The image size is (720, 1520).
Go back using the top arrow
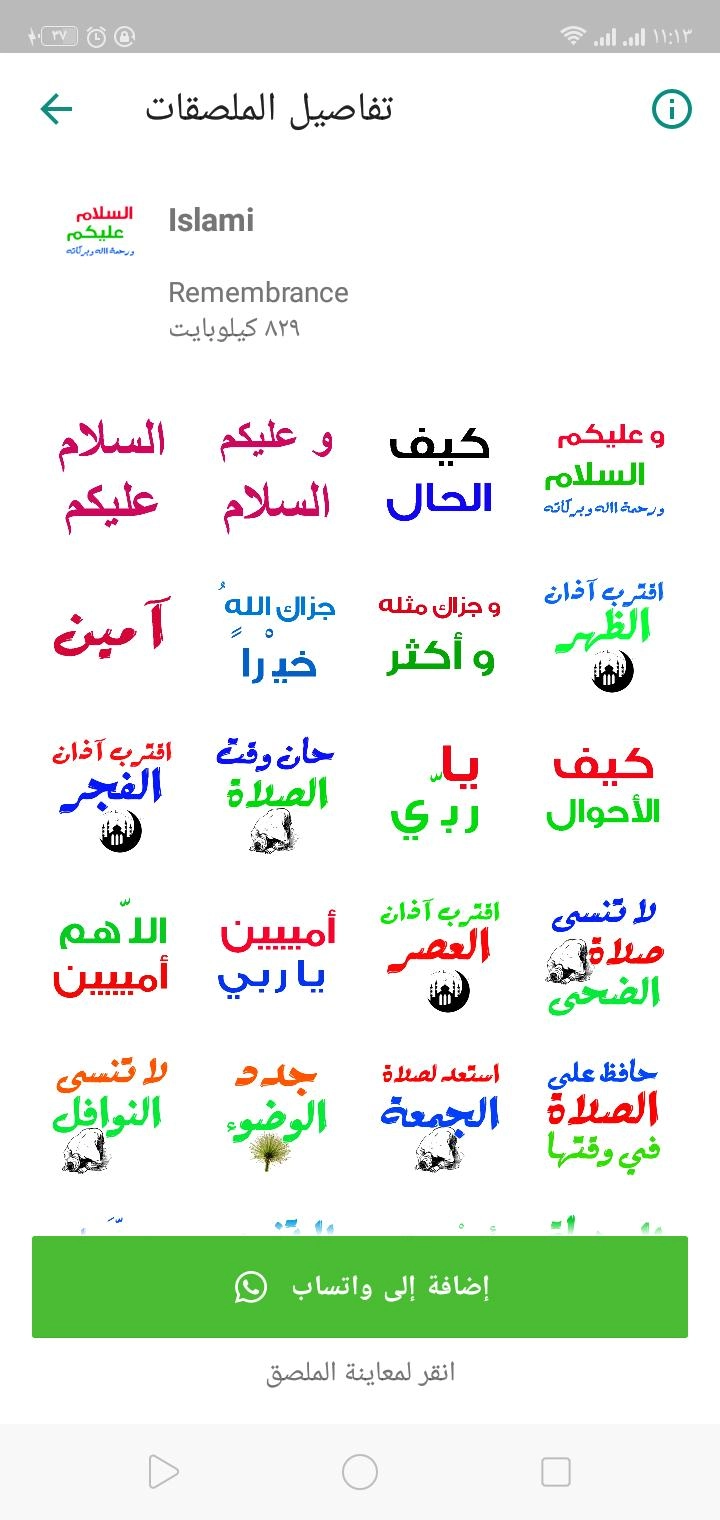pyautogui.click(x=57, y=109)
